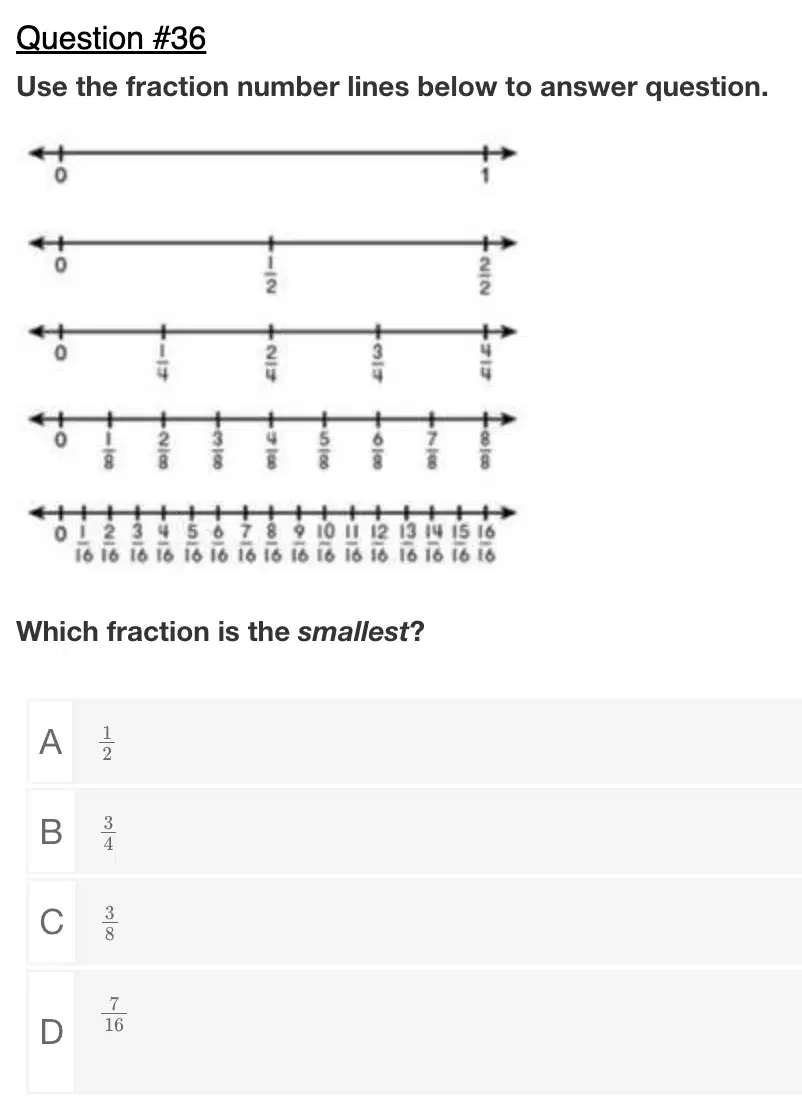Screen dimensions: 802x1116
Task: Mark answer D, seven sixteenths
Action: click(414, 1031)
